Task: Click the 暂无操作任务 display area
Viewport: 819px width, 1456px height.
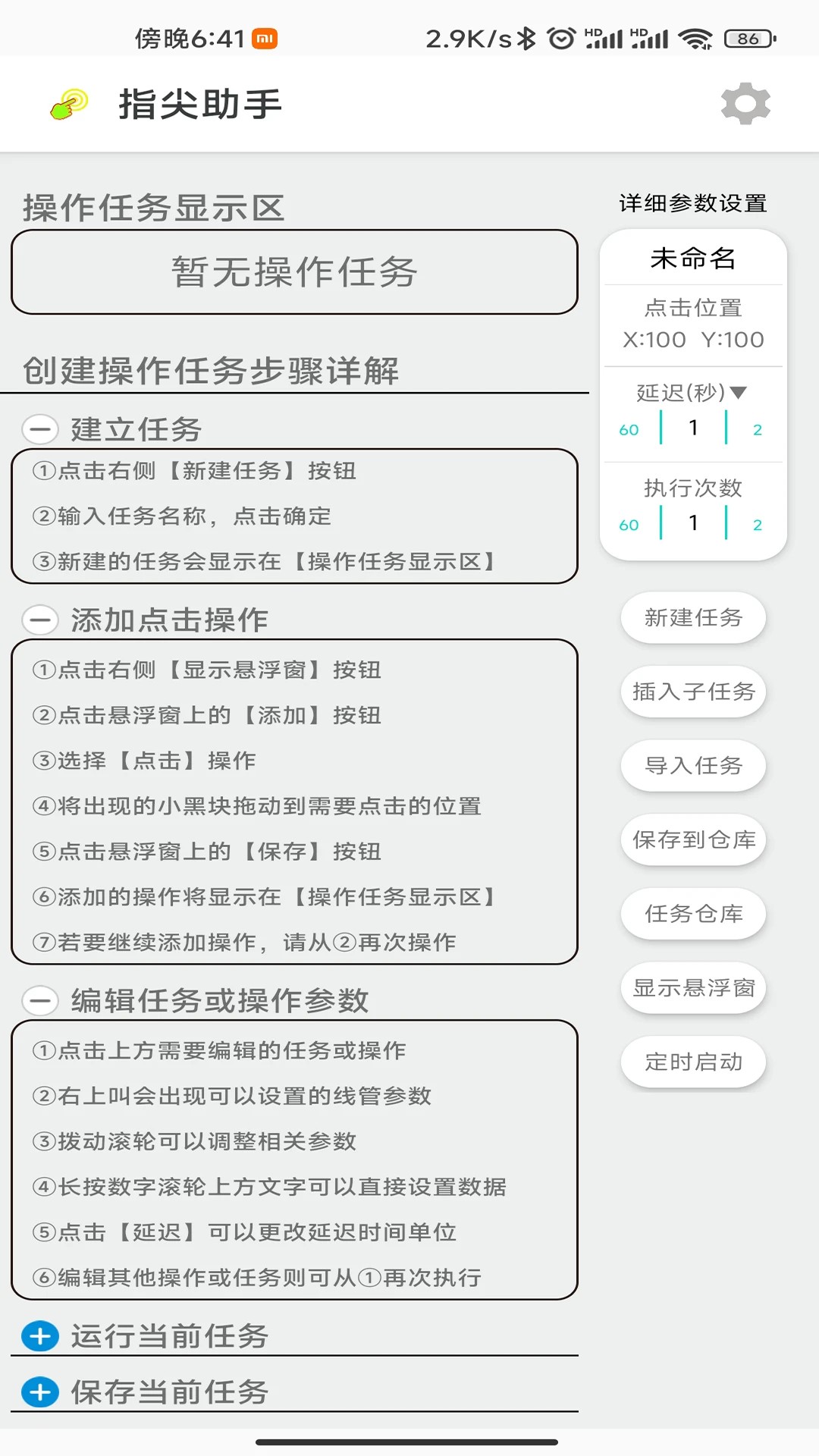Action: coord(294,271)
